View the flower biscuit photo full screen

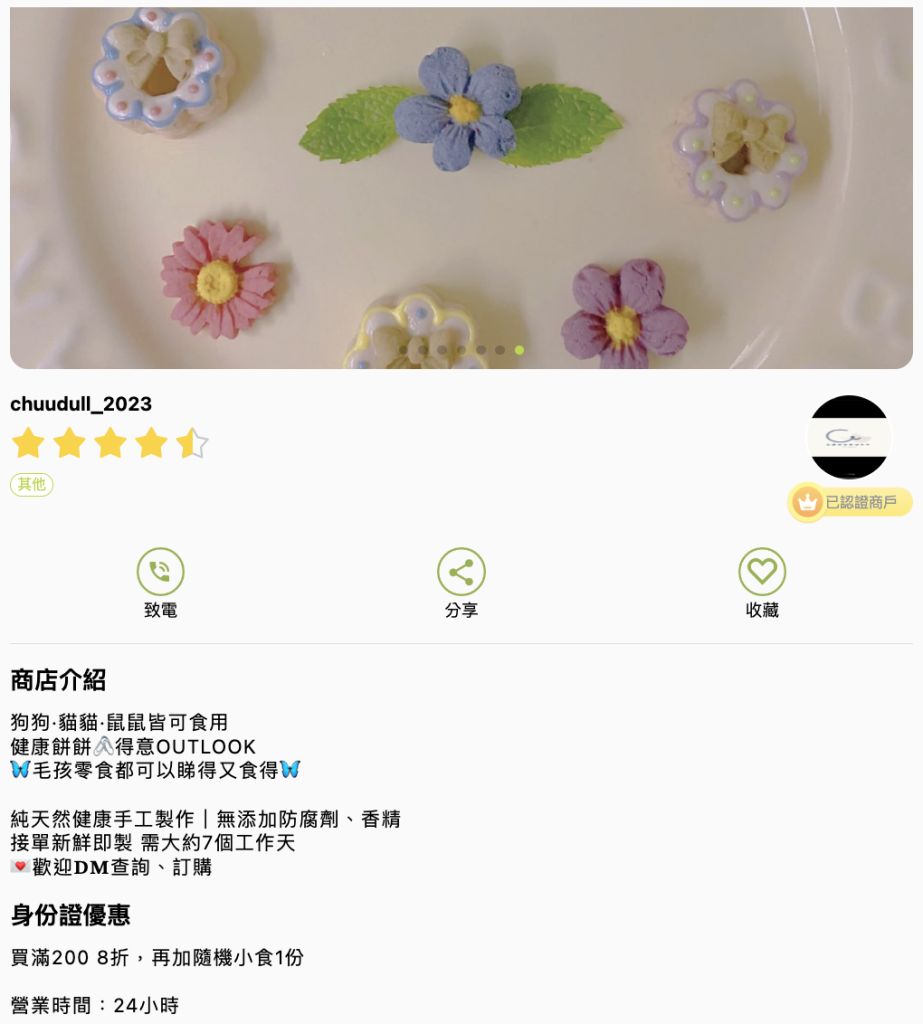(461, 180)
